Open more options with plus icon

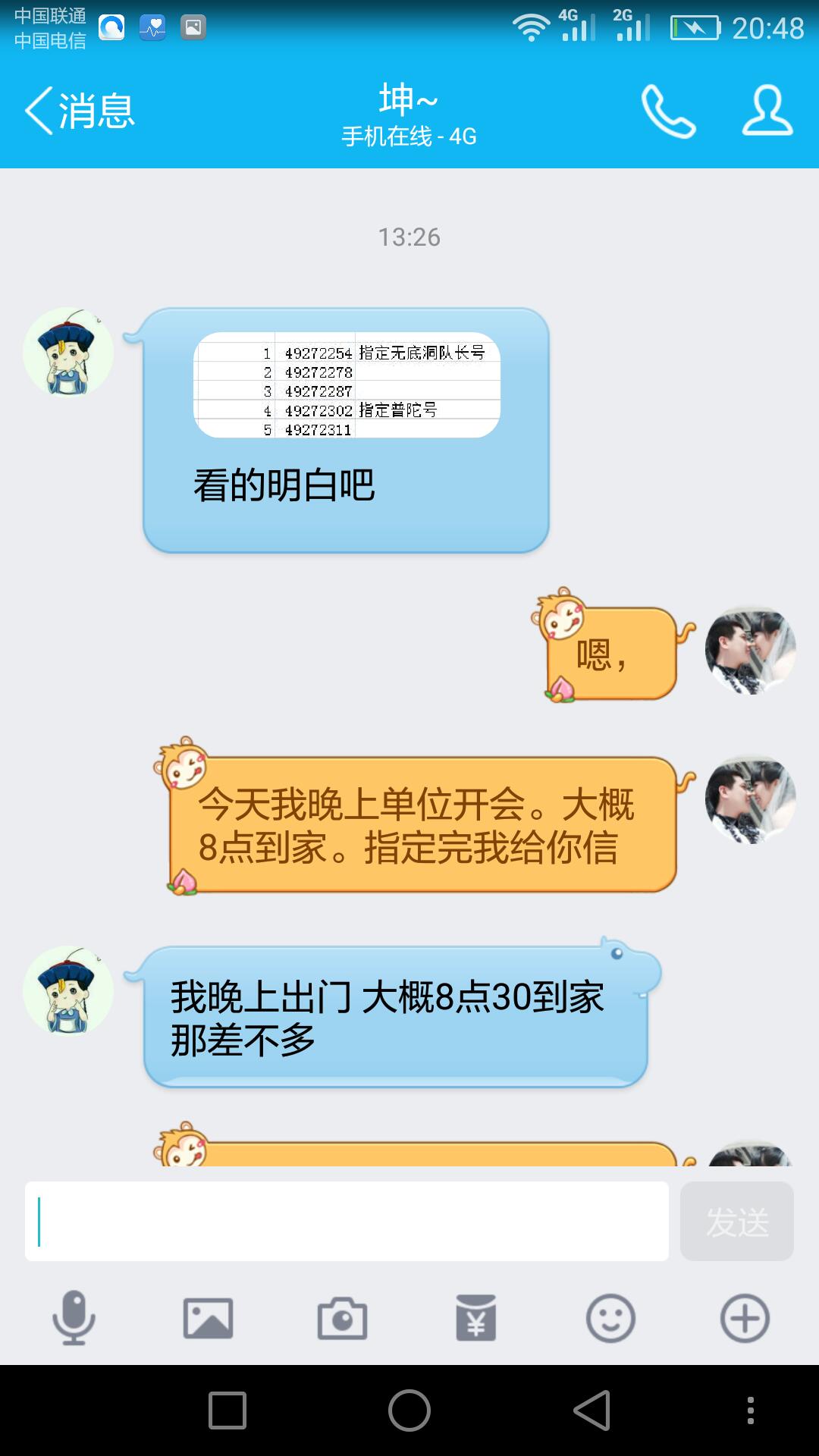point(745,1318)
